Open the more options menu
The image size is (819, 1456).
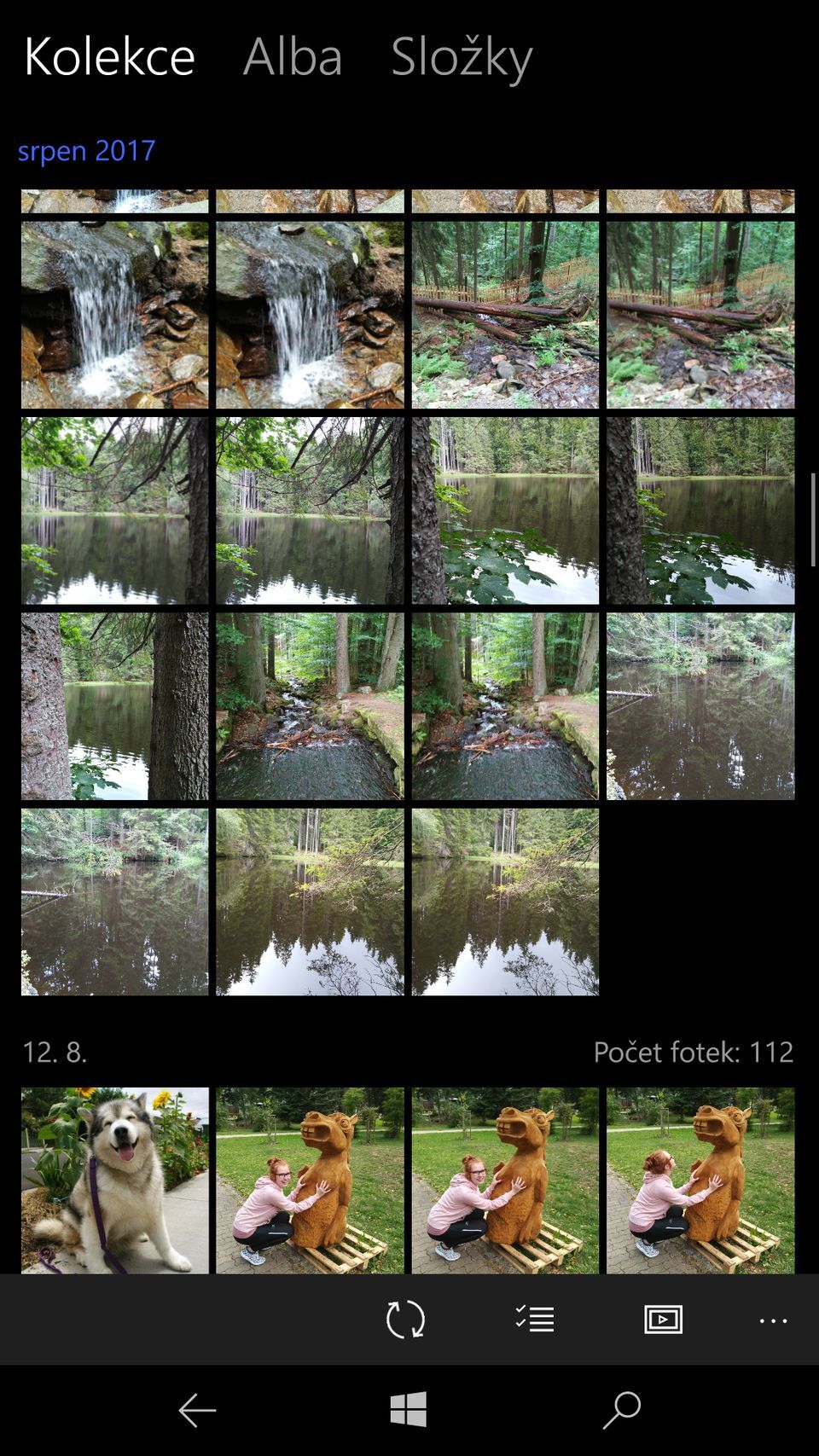click(x=773, y=1320)
